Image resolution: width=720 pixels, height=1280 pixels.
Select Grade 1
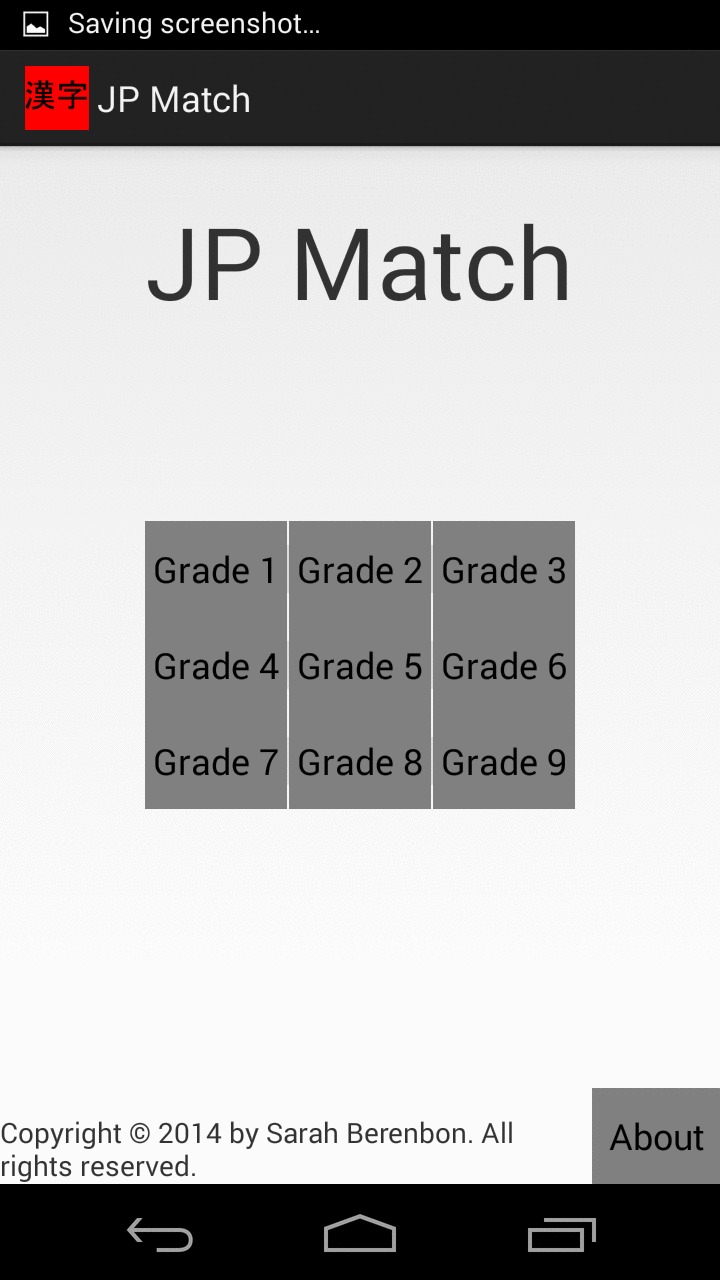pyautogui.click(x=215, y=570)
